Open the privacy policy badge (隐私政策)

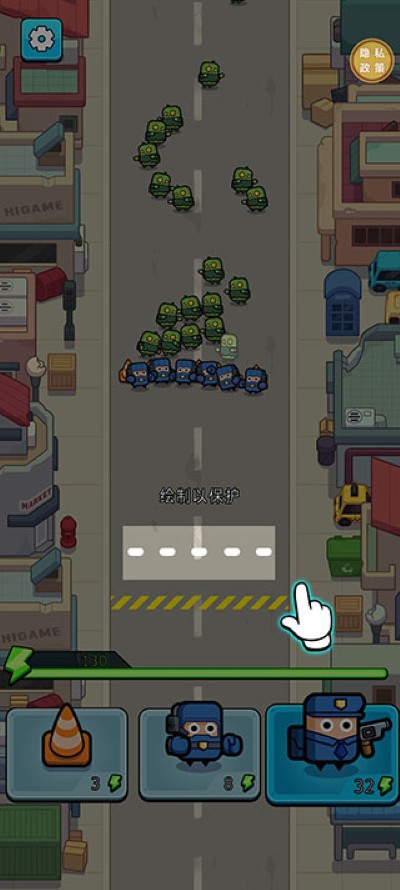pos(372,60)
